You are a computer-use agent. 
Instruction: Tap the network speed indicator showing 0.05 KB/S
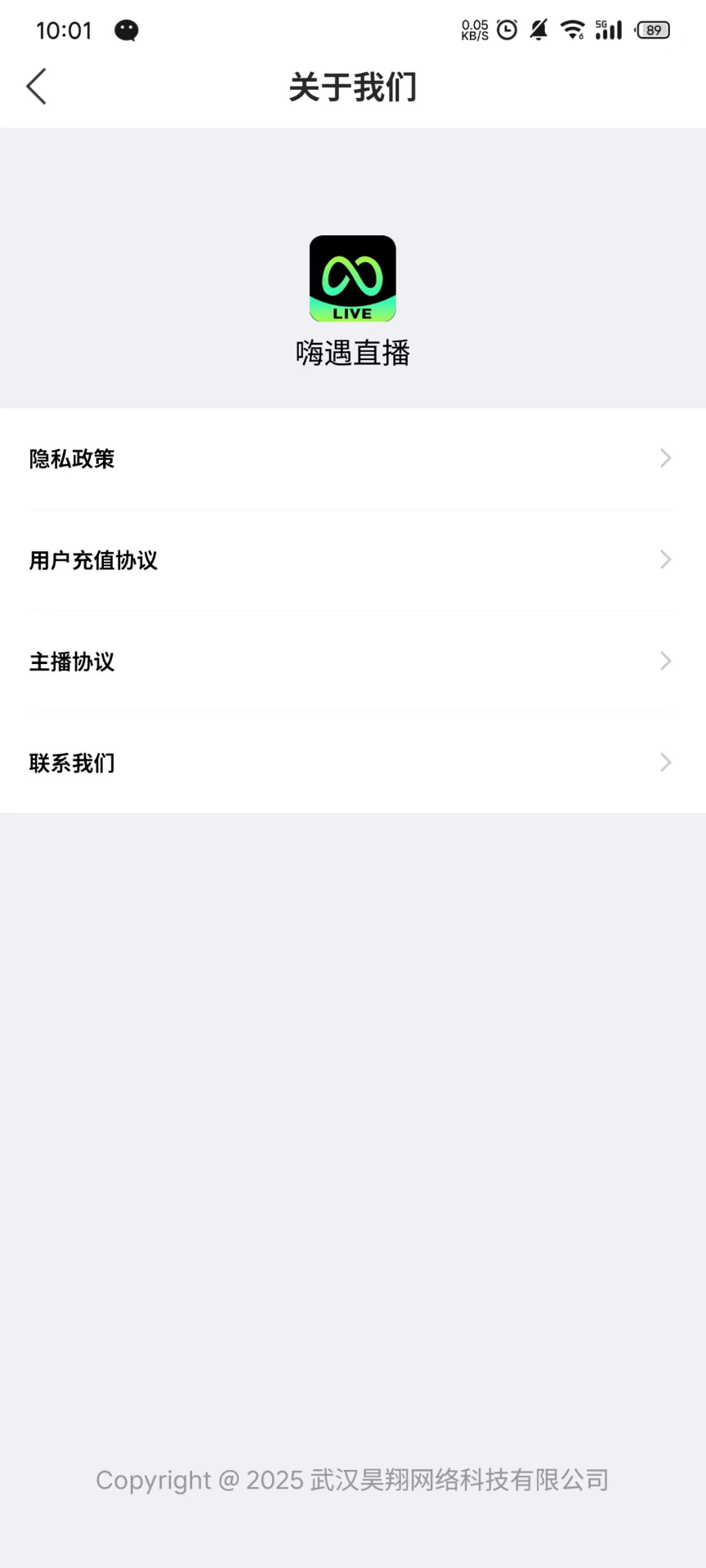coord(474,29)
